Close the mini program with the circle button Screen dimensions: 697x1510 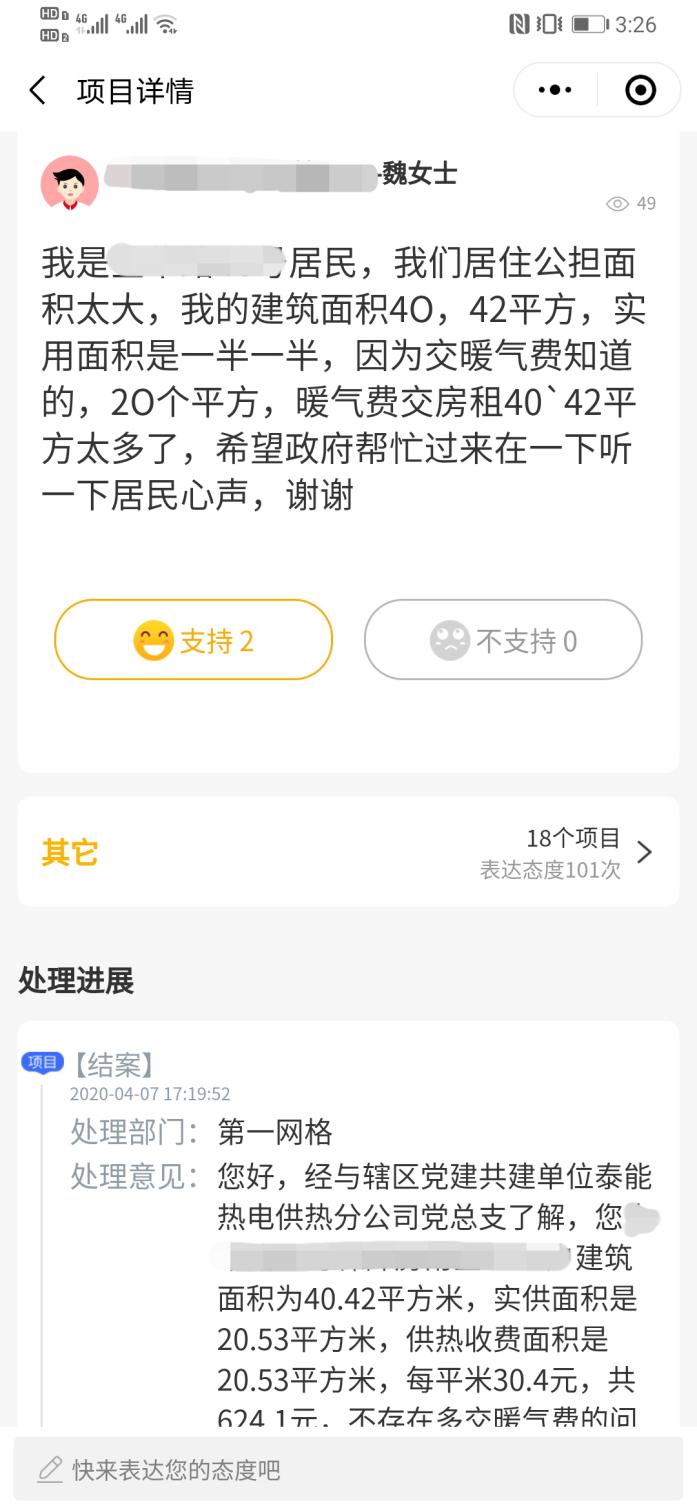coord(640,91)
